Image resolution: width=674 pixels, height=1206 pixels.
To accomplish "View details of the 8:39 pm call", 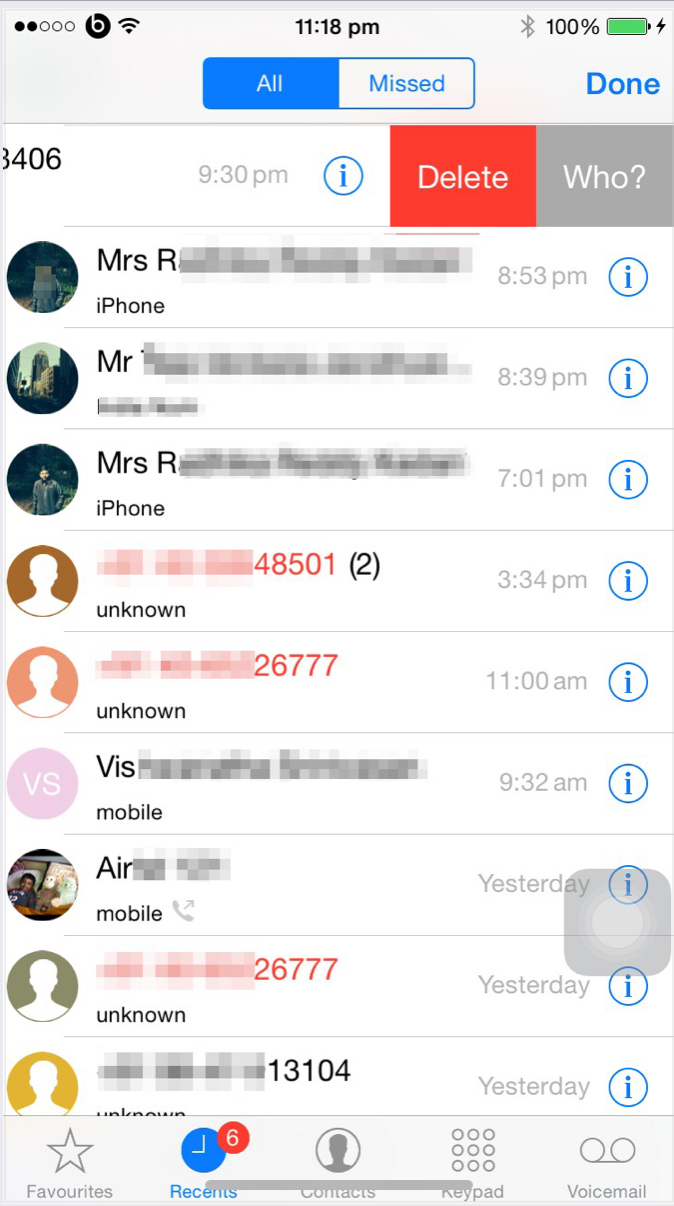I will point(628,379).
